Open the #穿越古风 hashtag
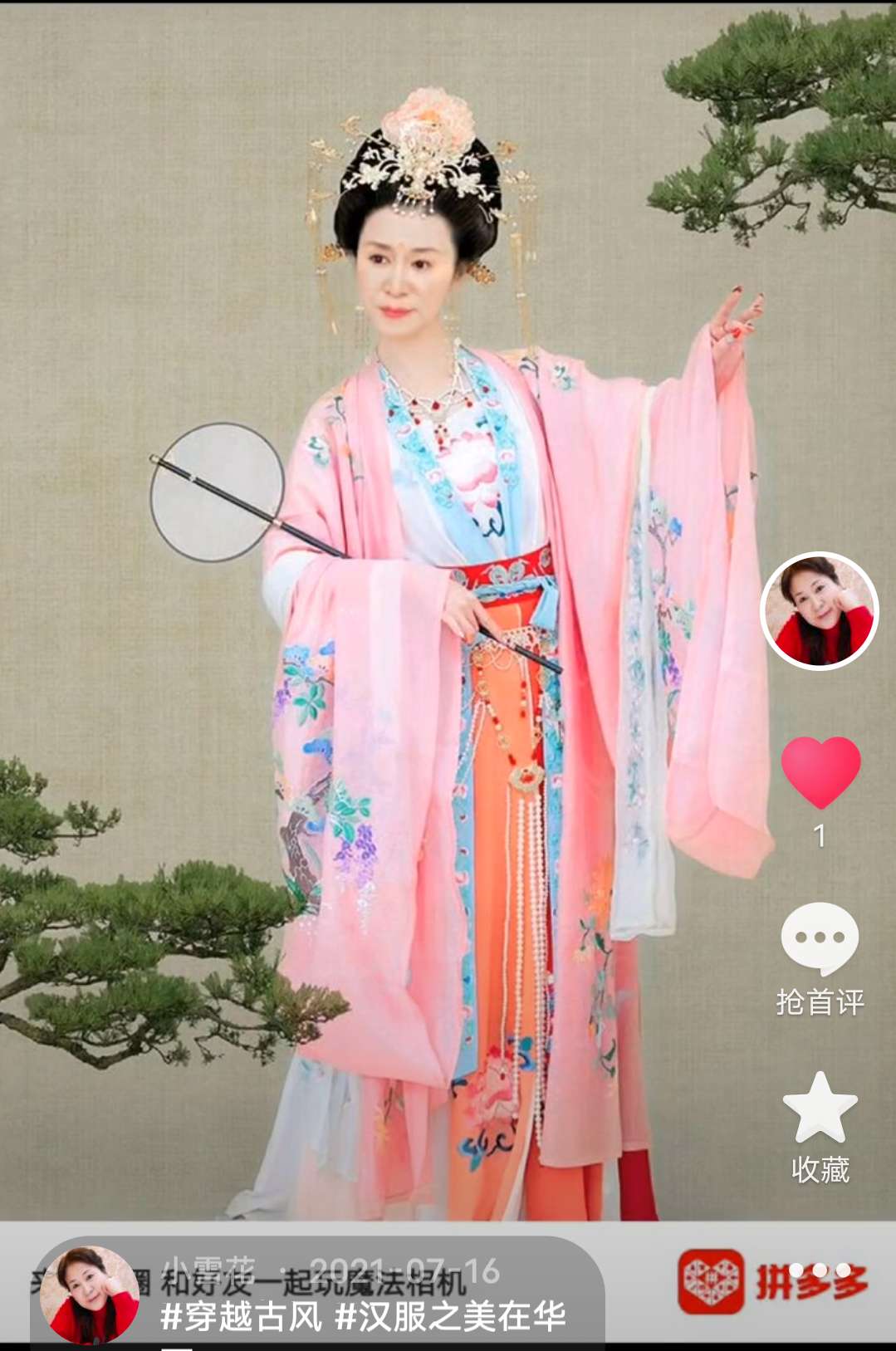This screenshot has width=896, height=1351. point(241,1316)
